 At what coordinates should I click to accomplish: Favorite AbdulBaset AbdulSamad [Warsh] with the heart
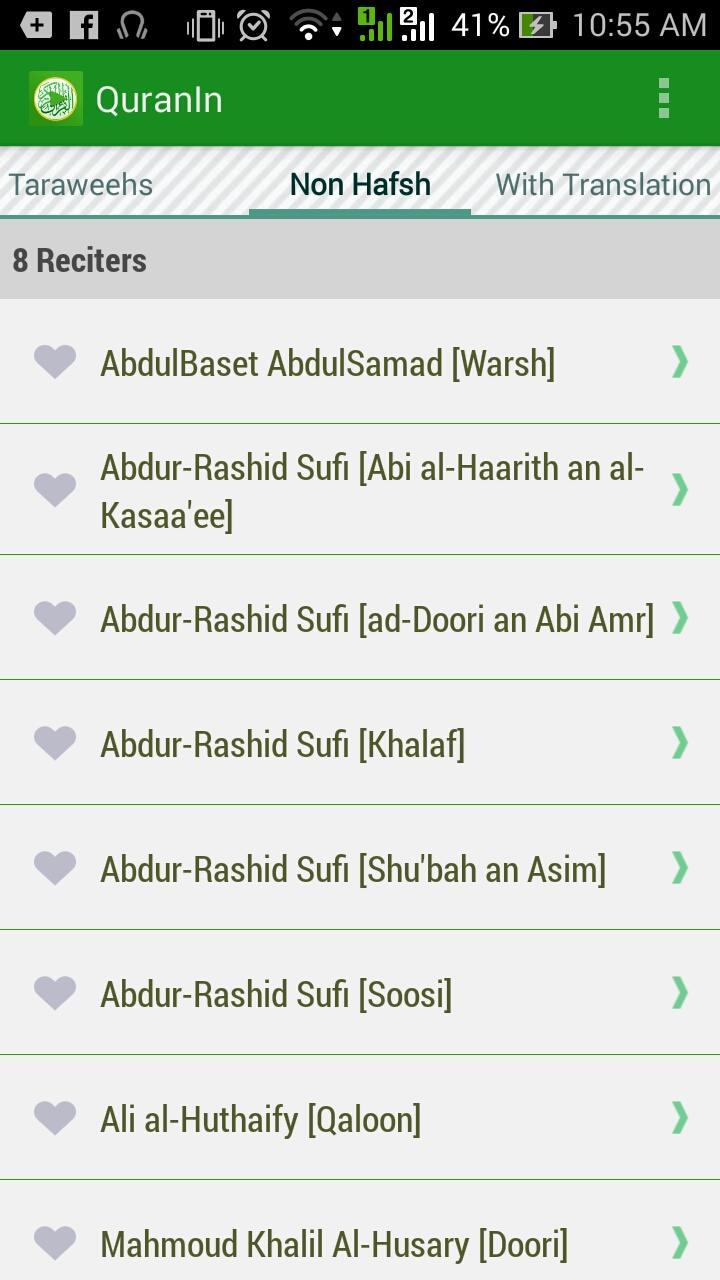(x=55, y=361)
